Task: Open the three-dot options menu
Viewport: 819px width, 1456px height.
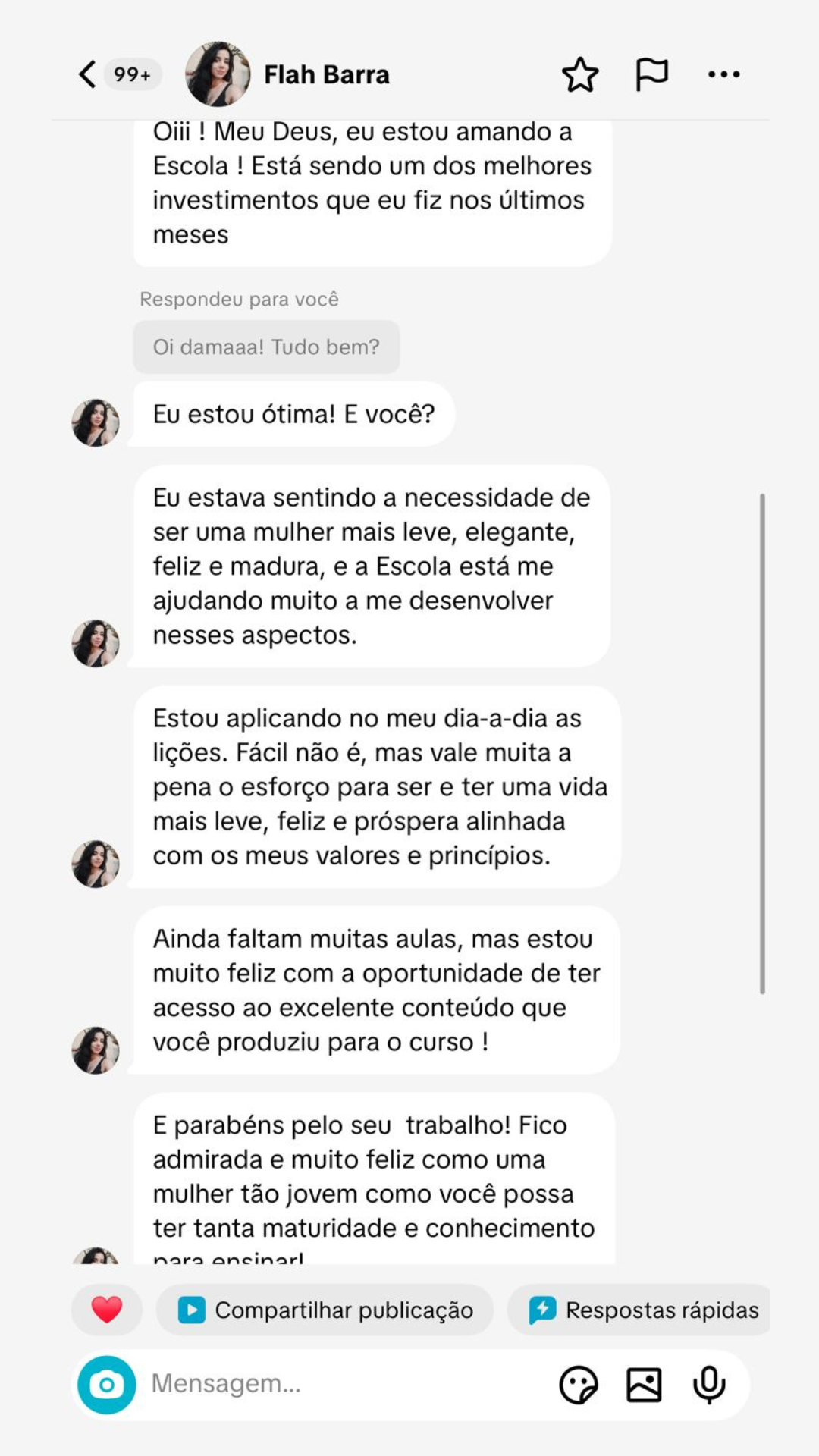Action: click(x=723, y=74)
